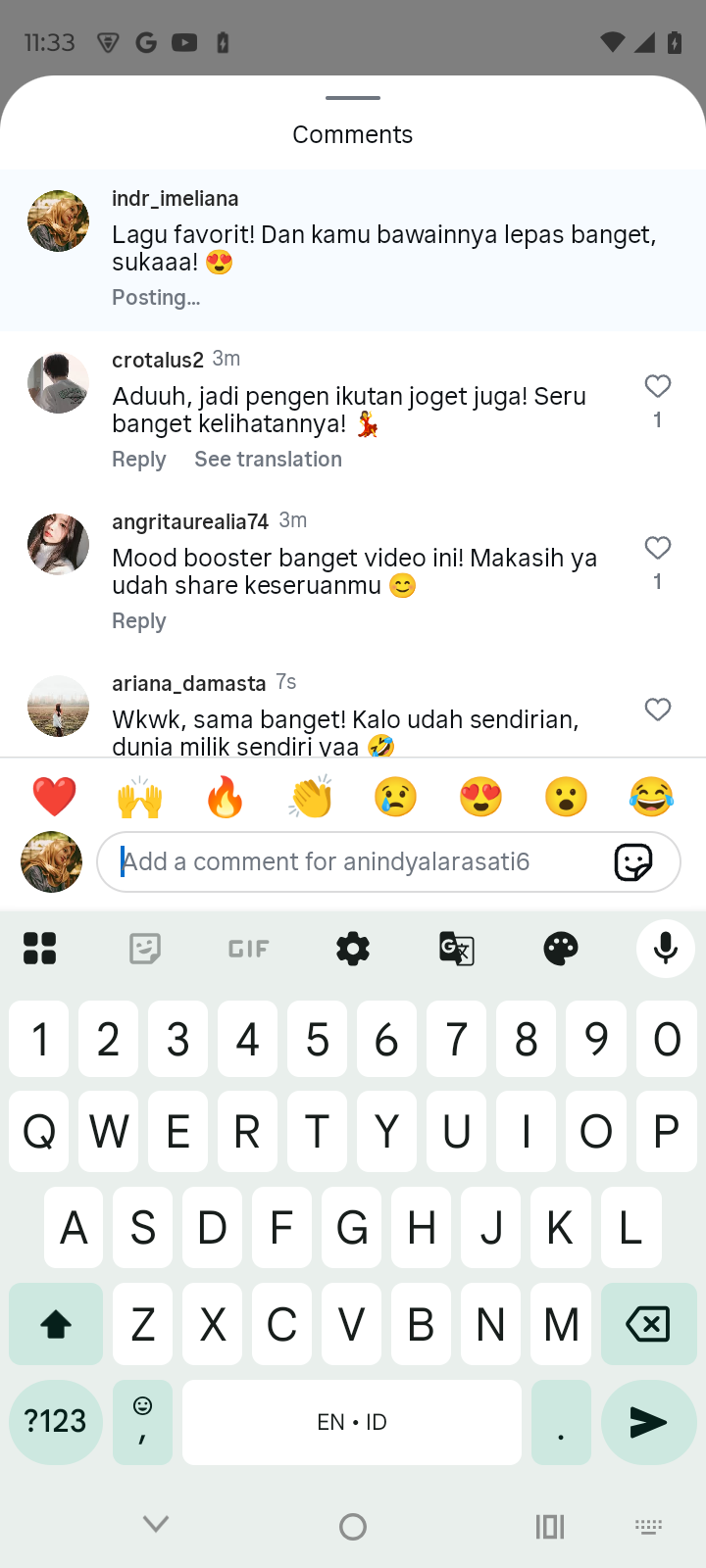Hit the backspace key
The image size is (706, 1568).
[x=647, y=1325]
